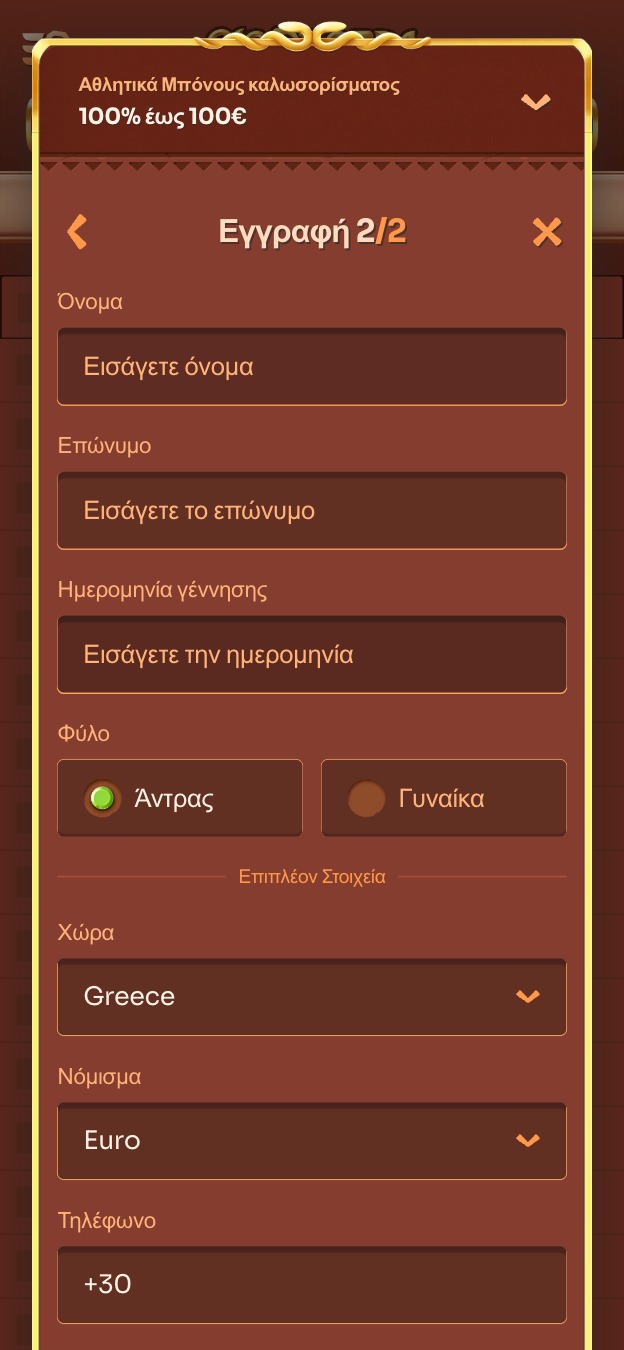
Task: Go back to registration step 1
Action: click(77, 232)
